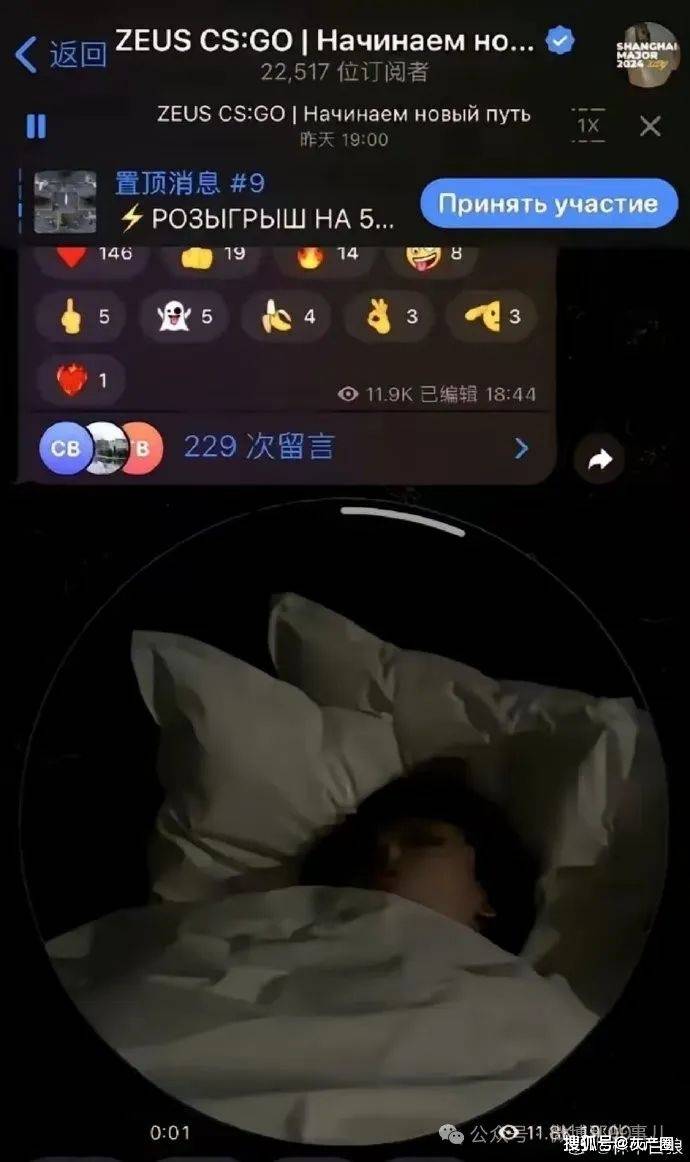React with the ghost emoji showing 5
This screenshot has height=1162, width=690.
(184, 318)
